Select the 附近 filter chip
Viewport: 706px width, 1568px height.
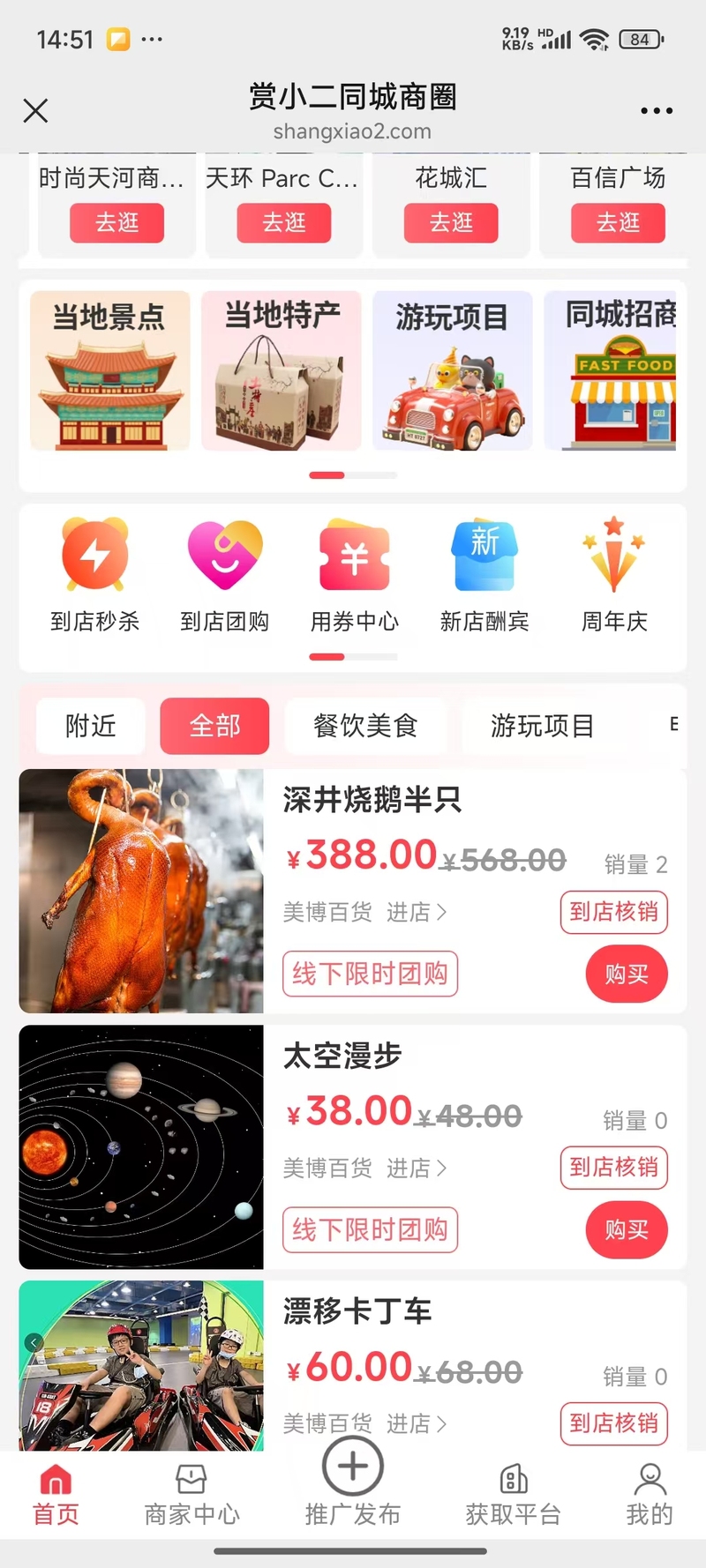click(x=91, y=726)
